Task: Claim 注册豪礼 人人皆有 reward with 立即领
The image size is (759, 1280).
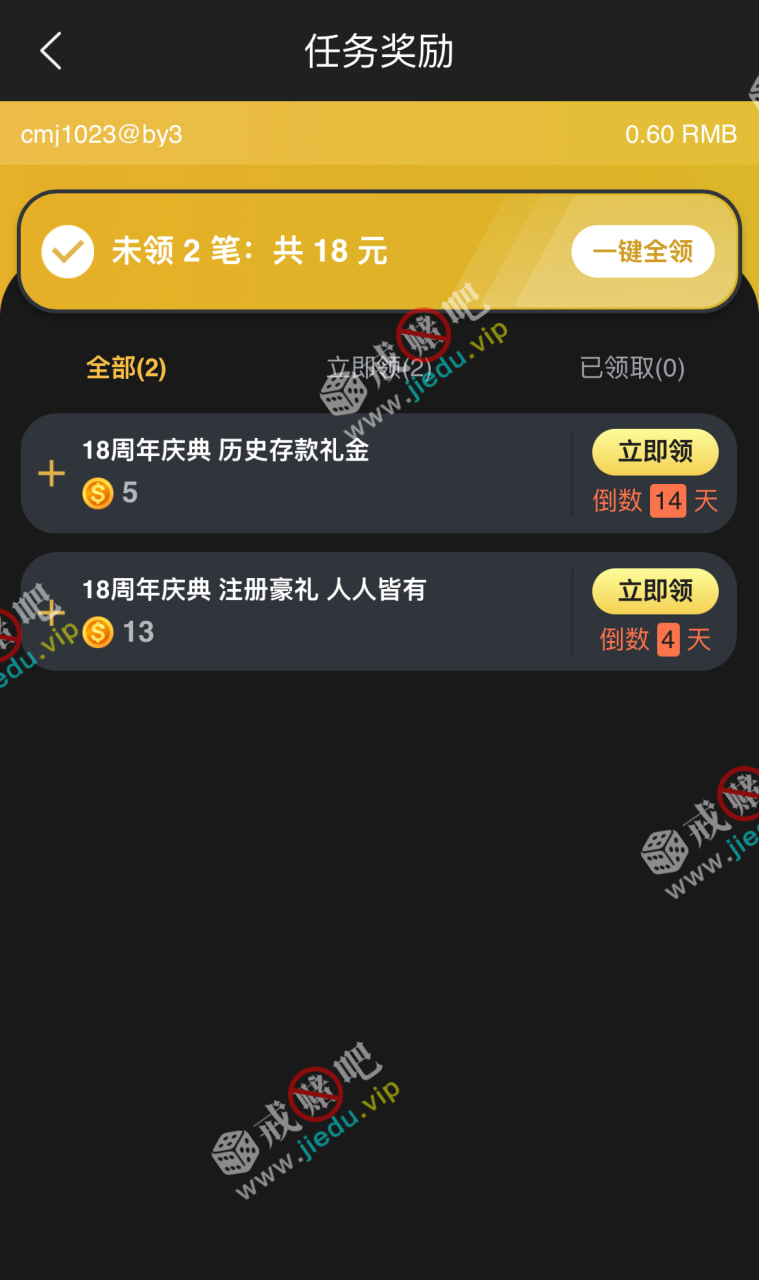Action: tap(655, 591)
